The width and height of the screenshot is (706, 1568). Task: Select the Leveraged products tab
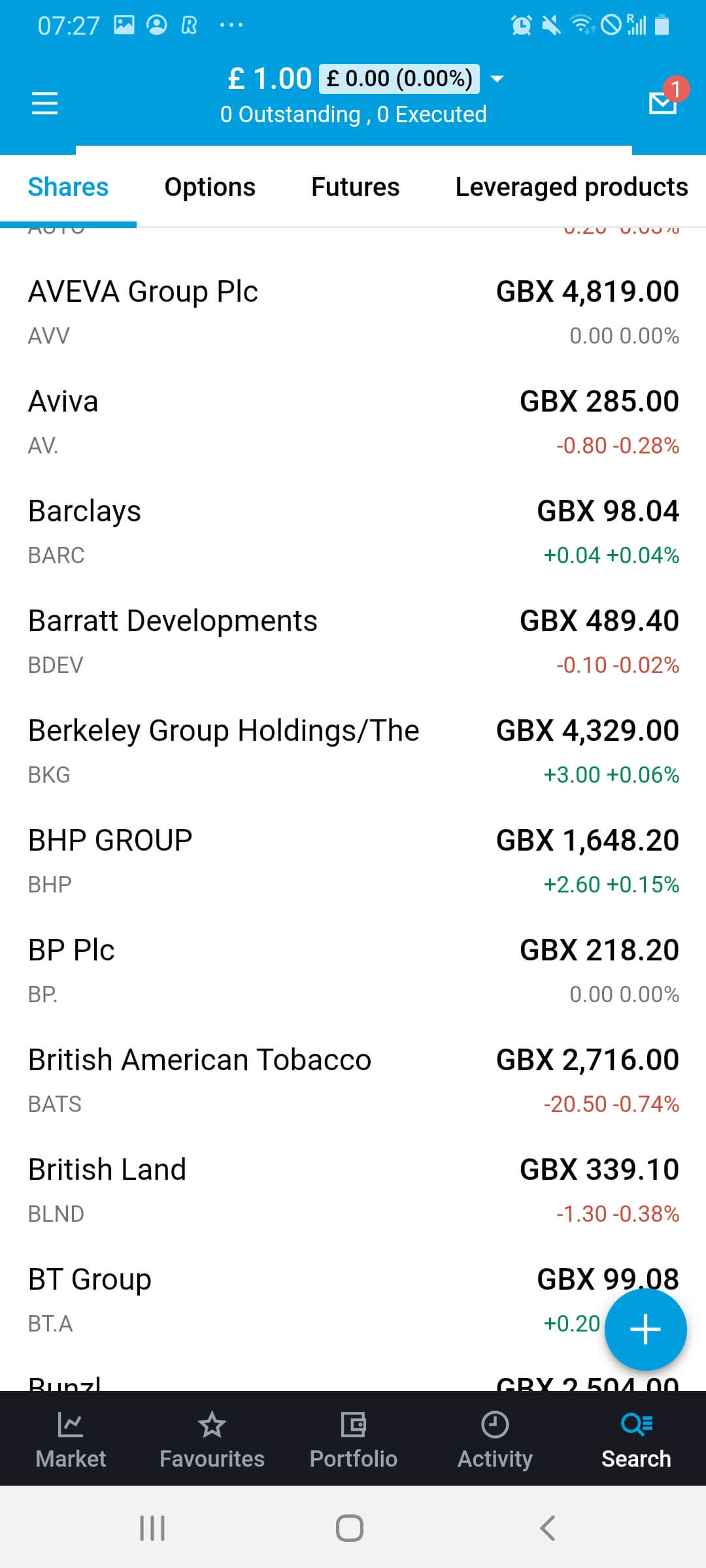tap(571, 187)
